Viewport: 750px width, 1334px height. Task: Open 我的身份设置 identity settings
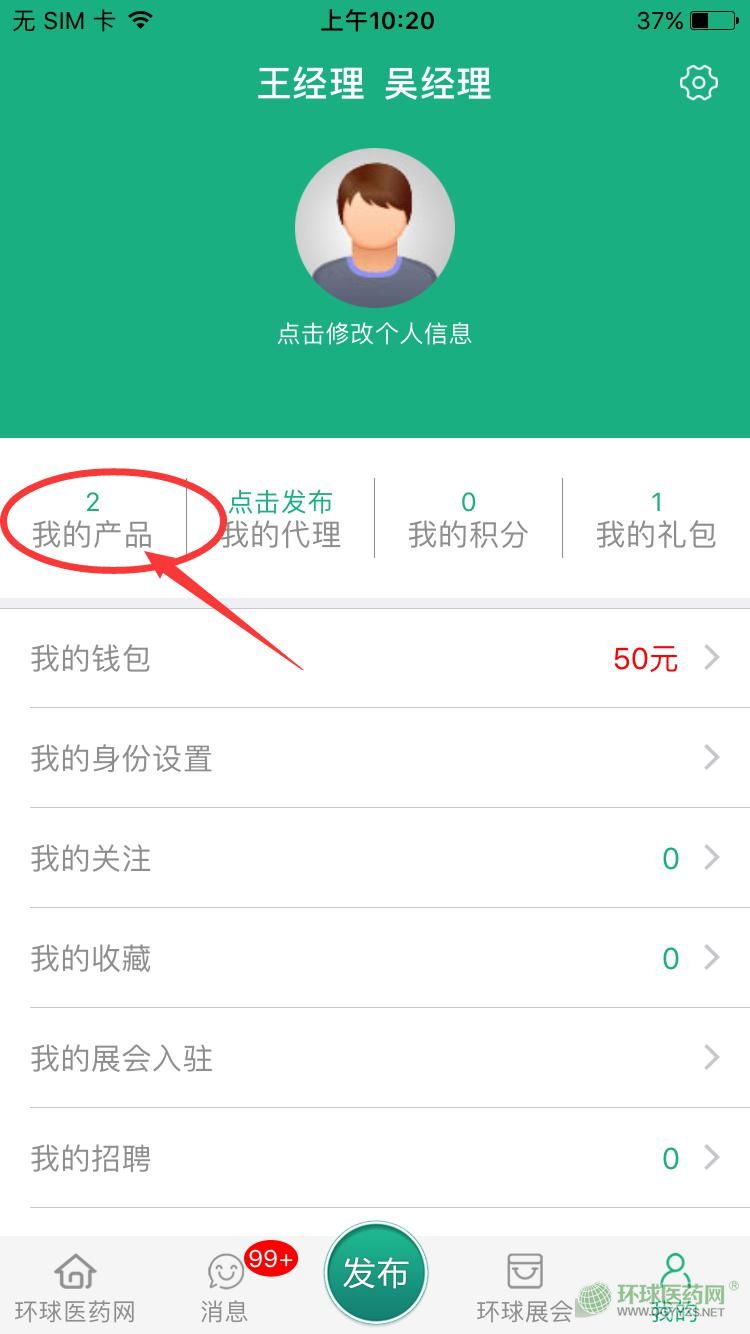pos(375,758)
